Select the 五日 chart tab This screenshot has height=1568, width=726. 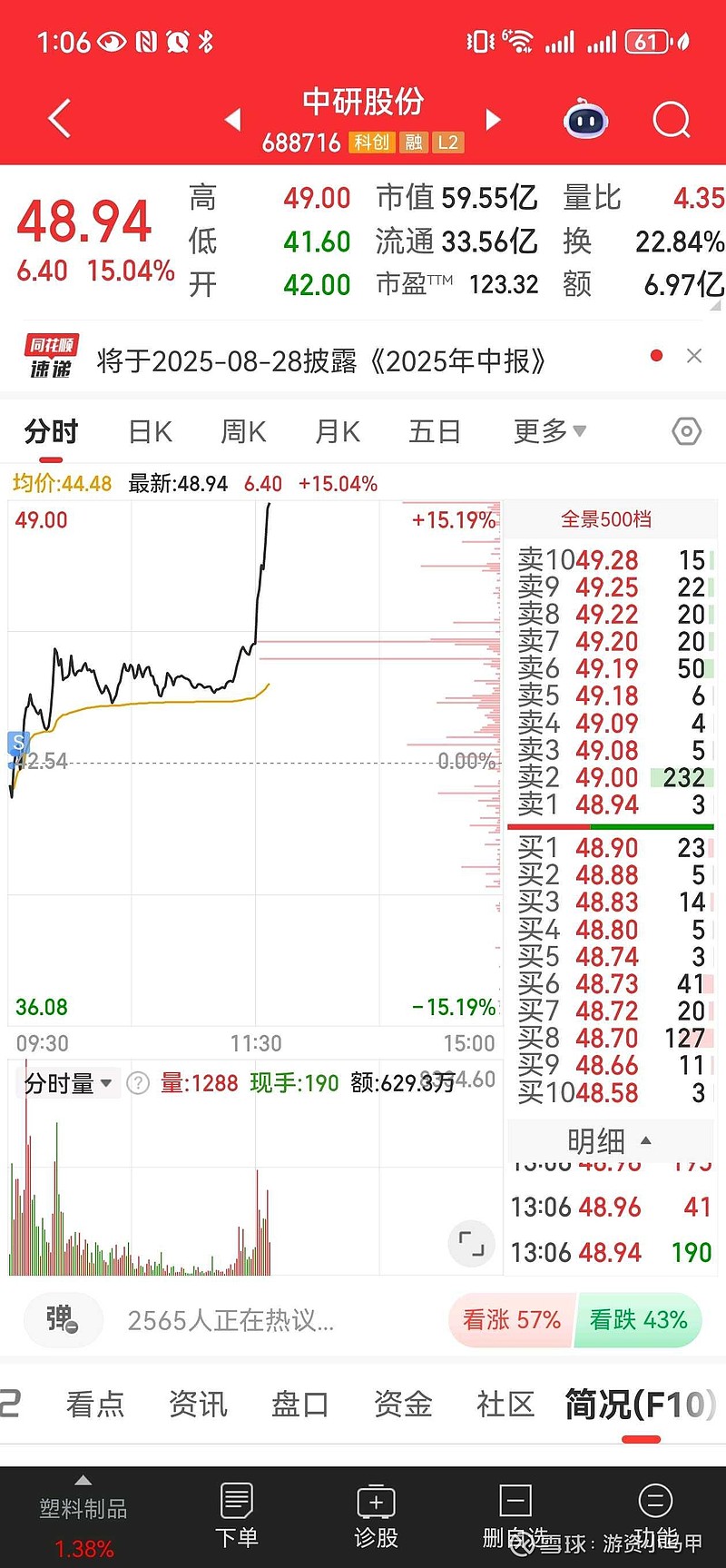[x=435, y=431]
